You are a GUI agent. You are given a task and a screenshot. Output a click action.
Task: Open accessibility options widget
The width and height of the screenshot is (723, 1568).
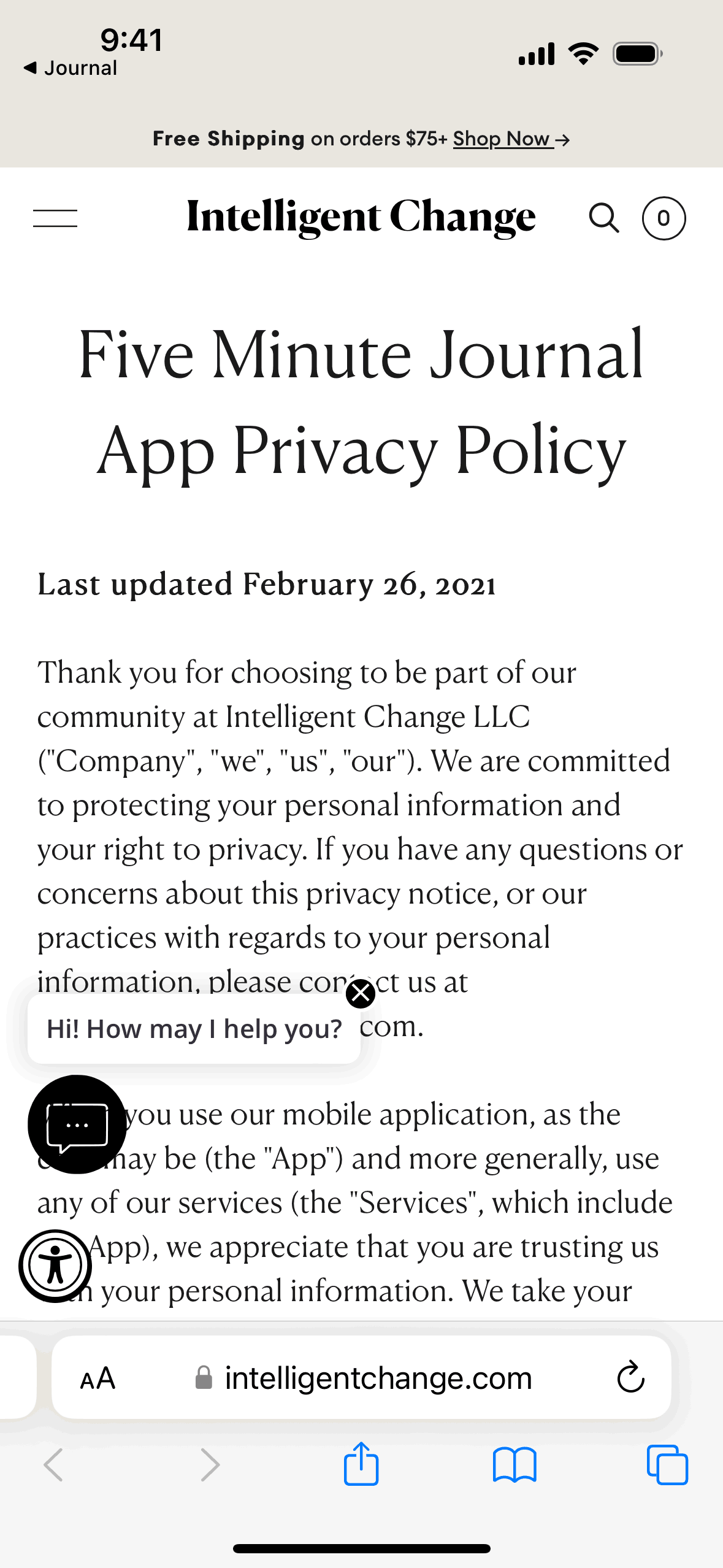55,1266
